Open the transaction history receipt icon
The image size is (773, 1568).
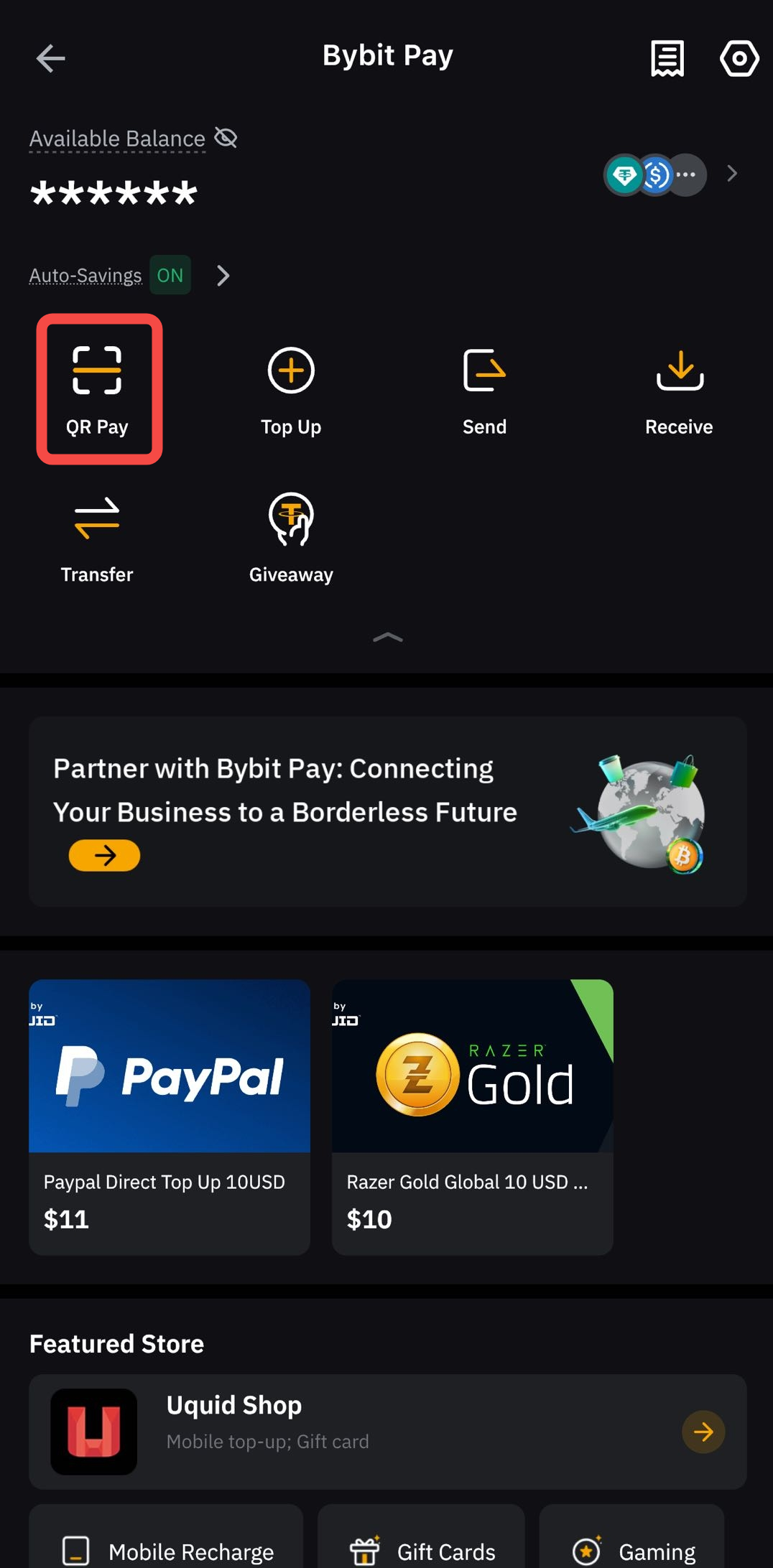click(x=667, y=58)
